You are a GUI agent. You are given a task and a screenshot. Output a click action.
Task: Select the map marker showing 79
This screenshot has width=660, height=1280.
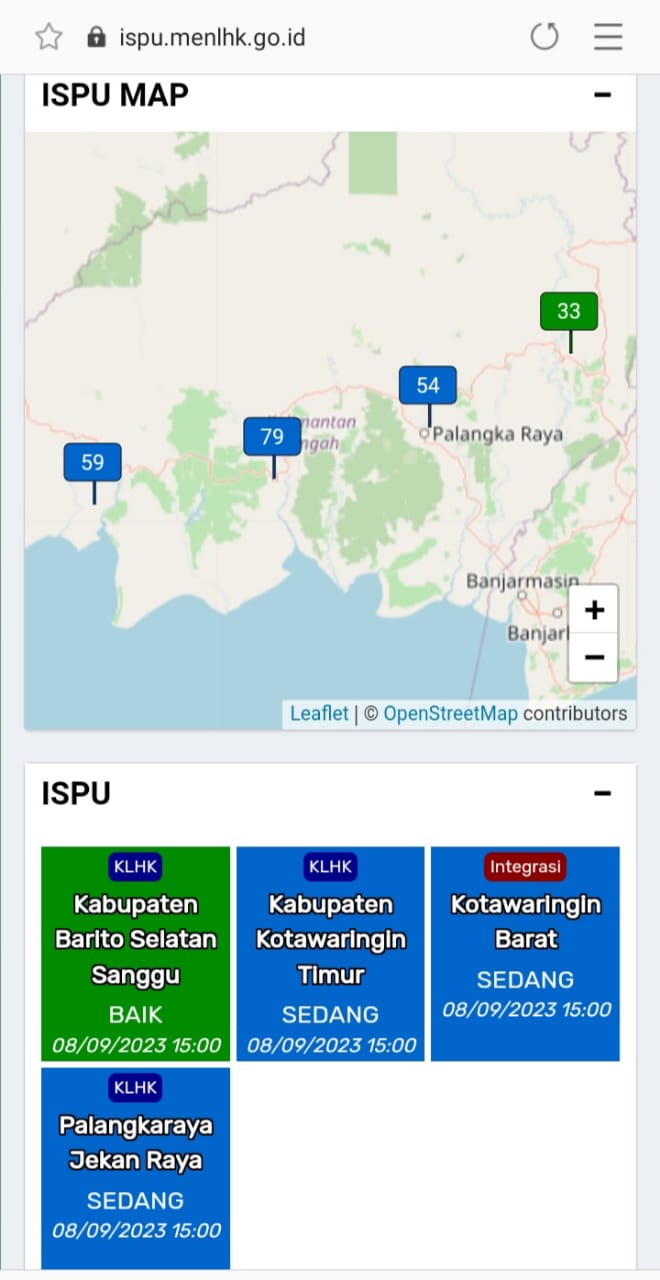click(x=272, y=437)
